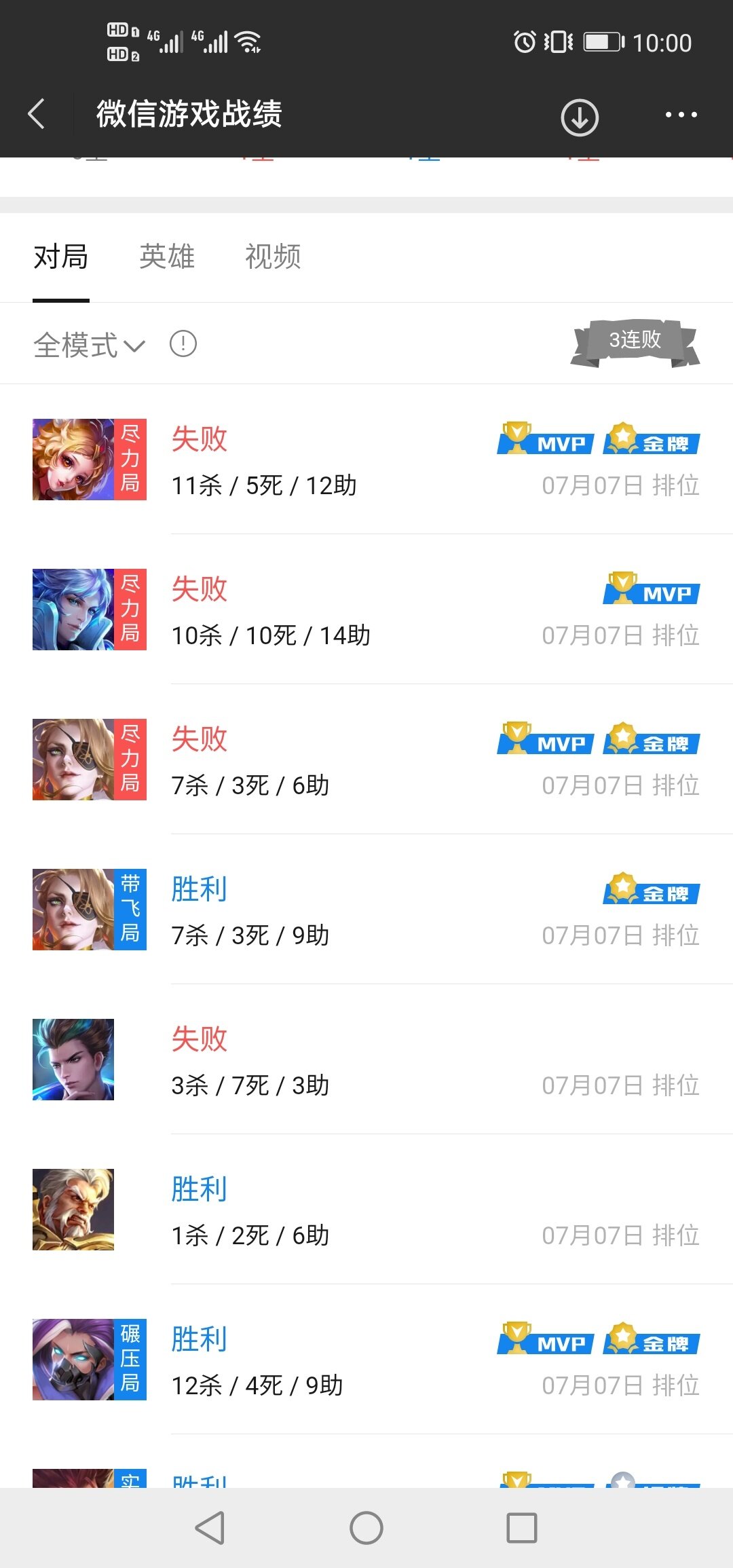This screenshot has width=733, height=1568.
Task: Open the 12杀 / 4死 / 9助 match
Action: tap(366, 1360)
